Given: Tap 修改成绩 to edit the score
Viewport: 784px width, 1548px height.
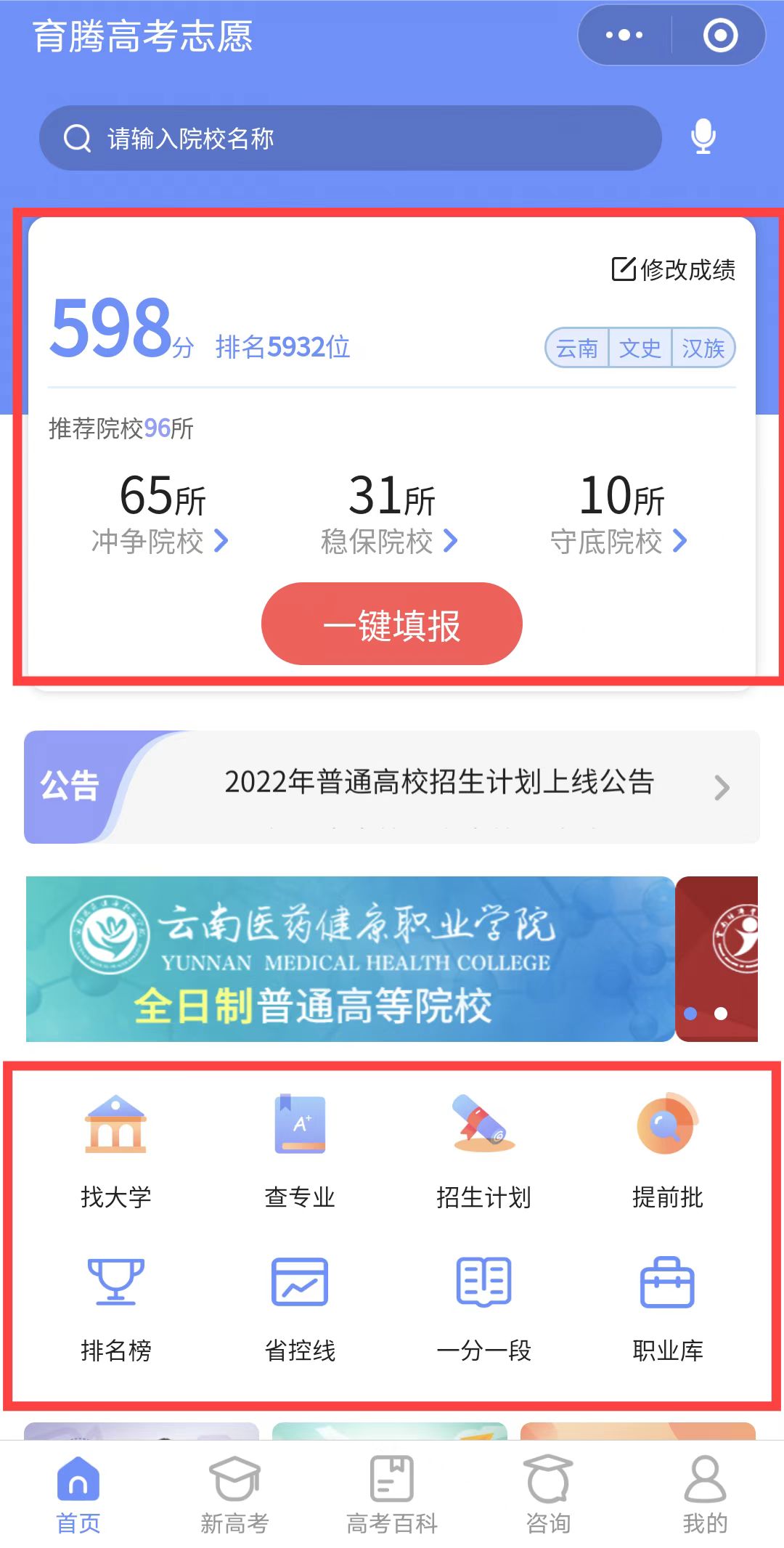Looking at the screenshot, I should (x=674, y=269).
